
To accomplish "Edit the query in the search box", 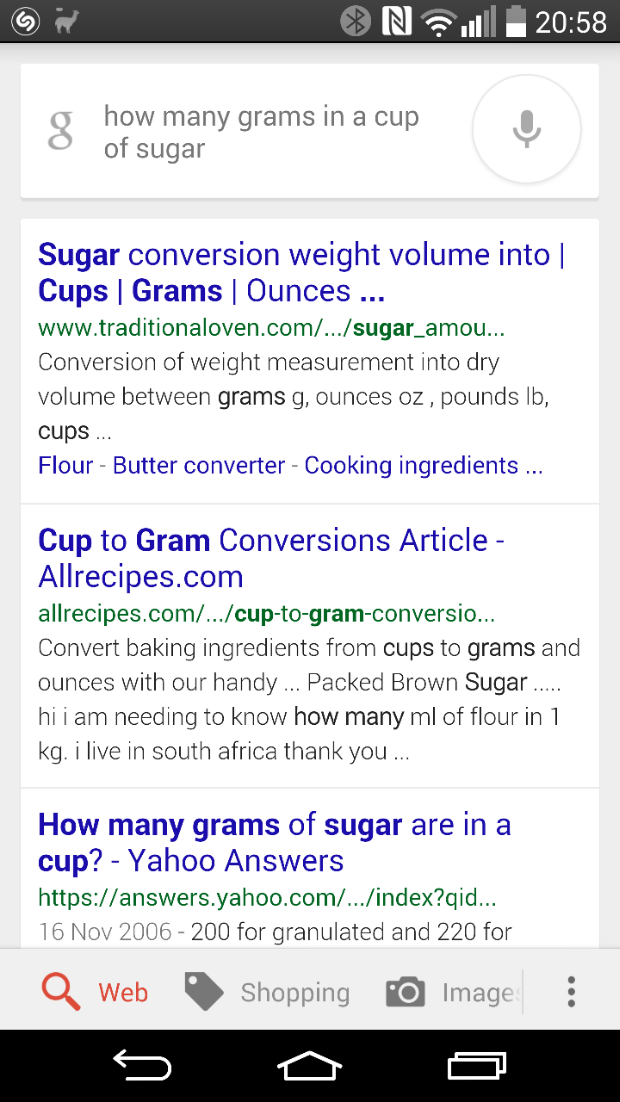I will coord(261,132).
